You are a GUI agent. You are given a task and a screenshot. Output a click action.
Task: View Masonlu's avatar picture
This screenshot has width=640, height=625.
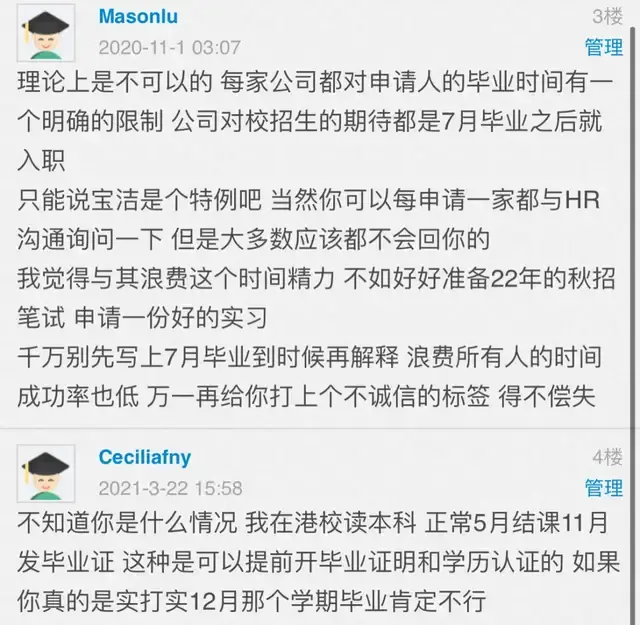(x=46, y=32)
